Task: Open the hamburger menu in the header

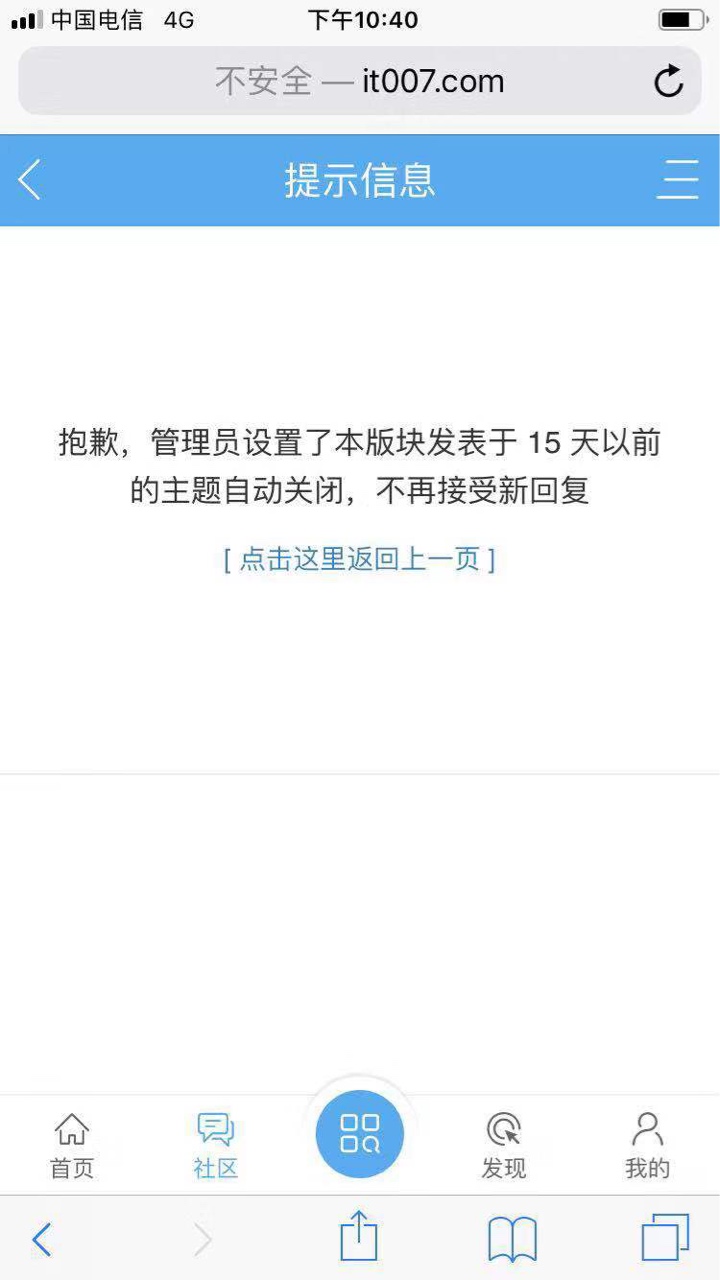Action: coord(678,181)
